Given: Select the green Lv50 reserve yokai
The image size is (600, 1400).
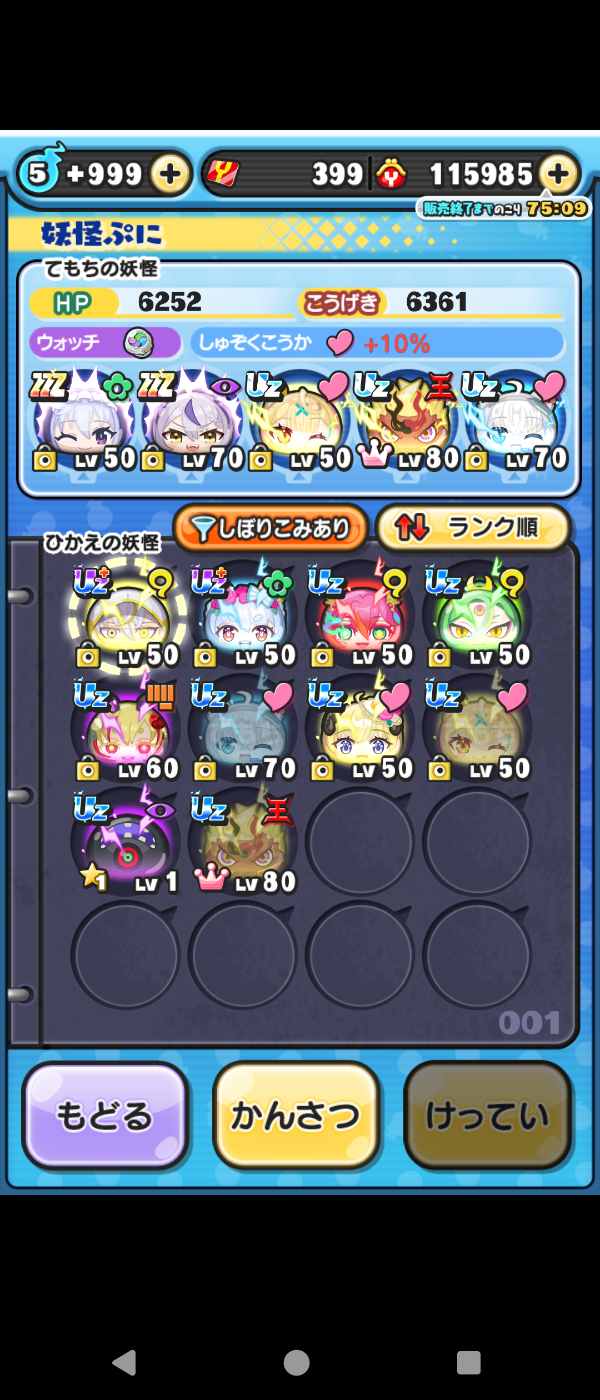Looking at the screenshot, I should (476, 618).
